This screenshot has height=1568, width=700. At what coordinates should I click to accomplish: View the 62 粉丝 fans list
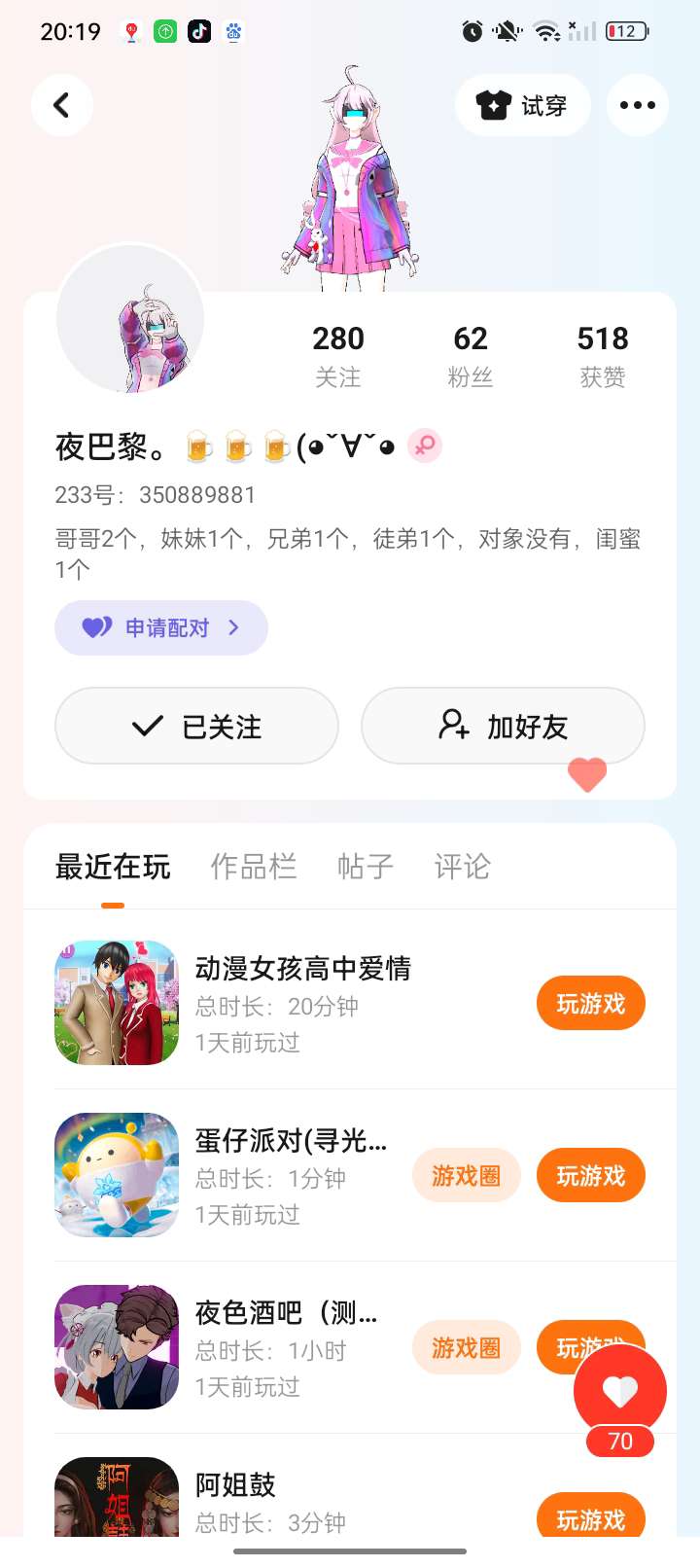click(x=471, y=355)
